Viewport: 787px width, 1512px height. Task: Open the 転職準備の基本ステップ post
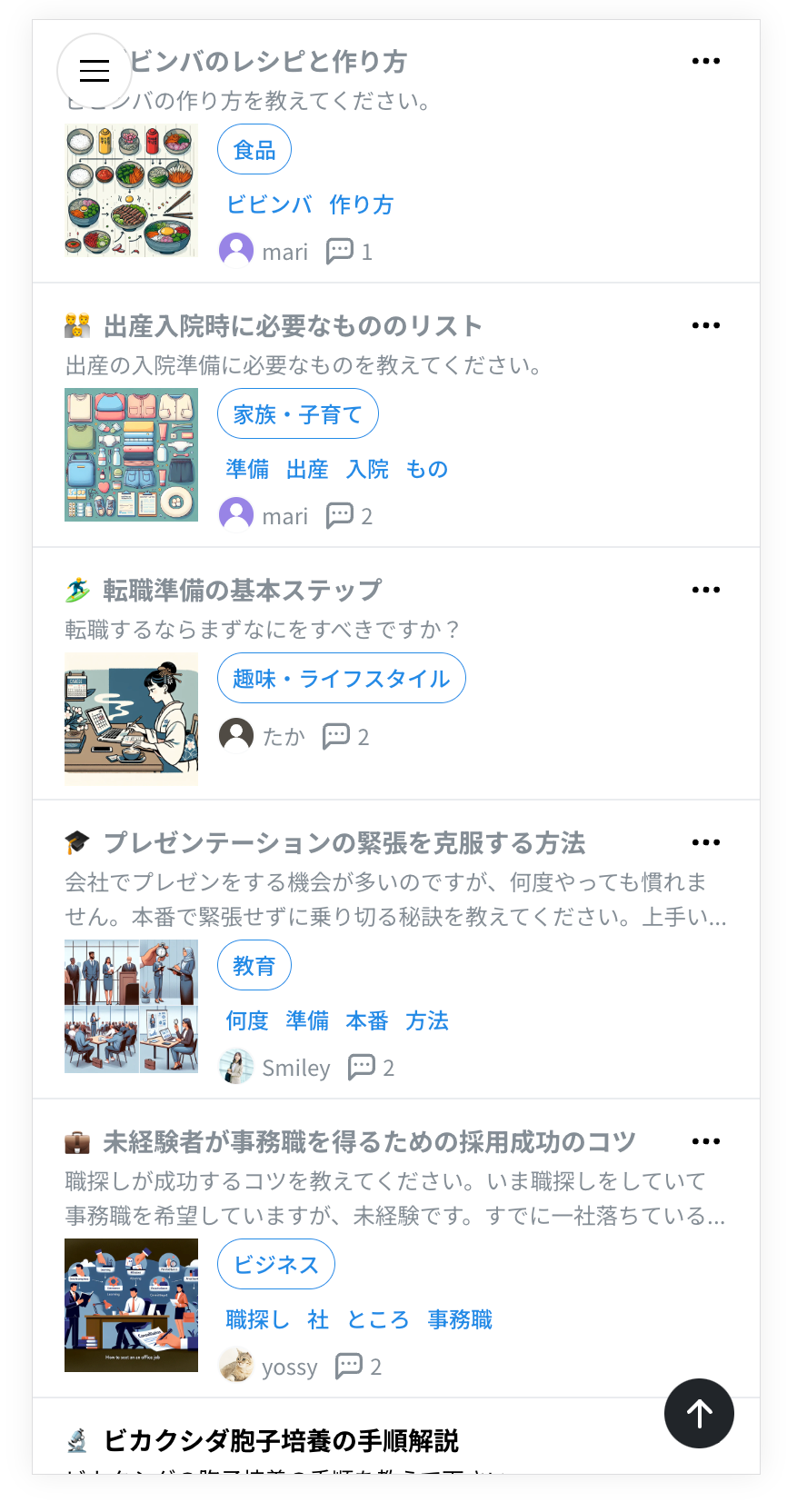pos(242,591)
